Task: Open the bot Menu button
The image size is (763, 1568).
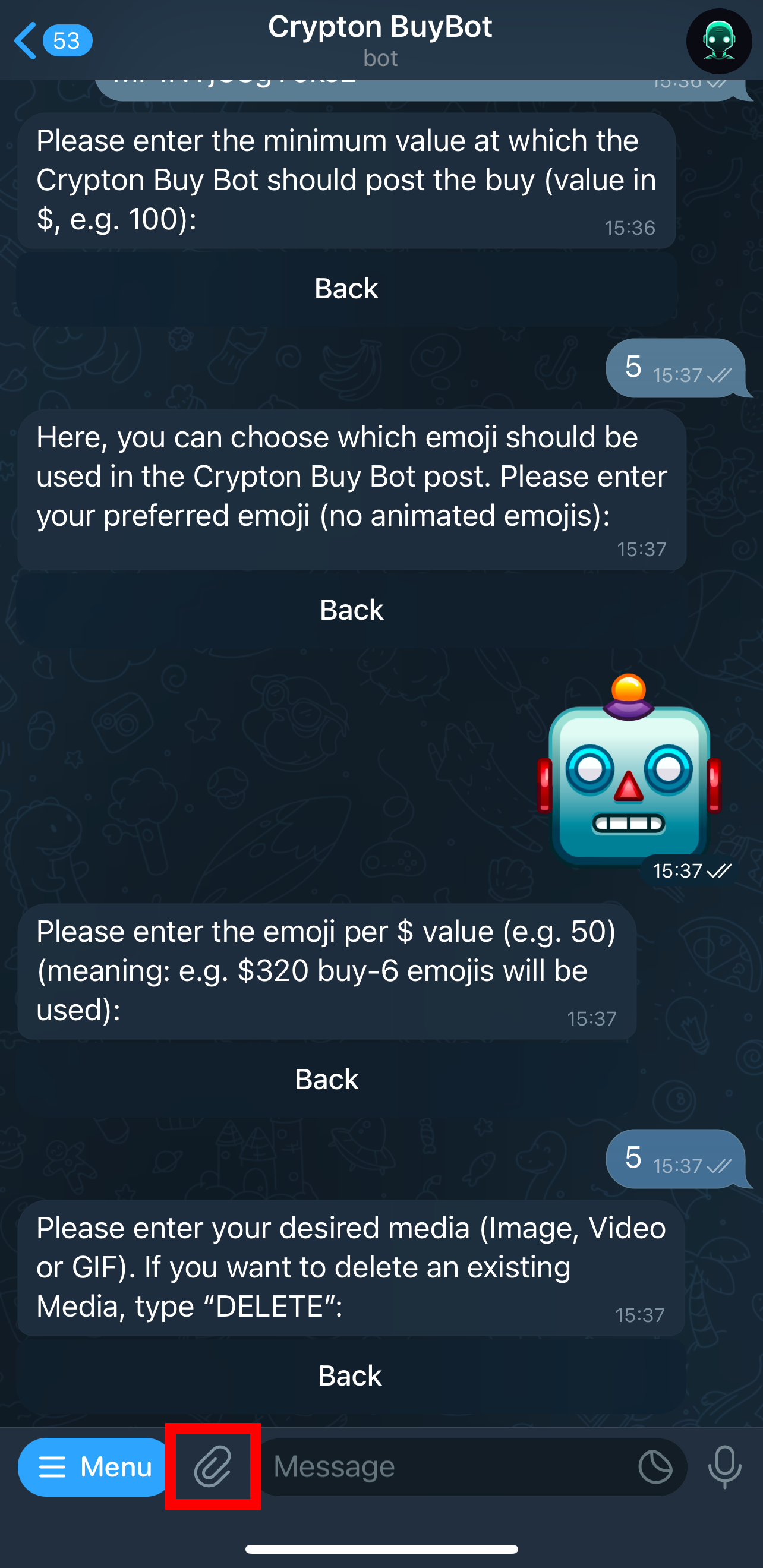Action: pos(94,1467)
